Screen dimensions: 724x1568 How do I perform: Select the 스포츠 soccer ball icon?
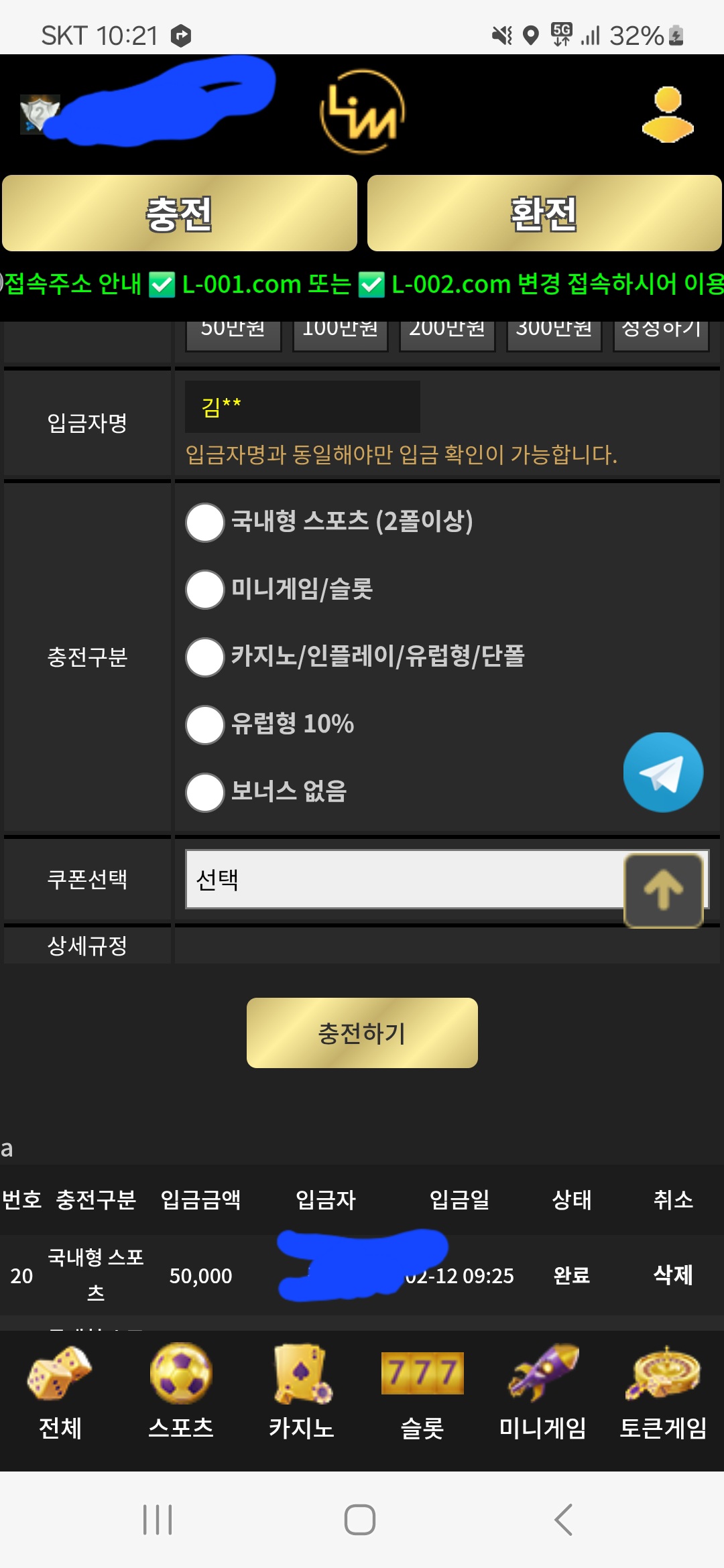pos(180,1373)
